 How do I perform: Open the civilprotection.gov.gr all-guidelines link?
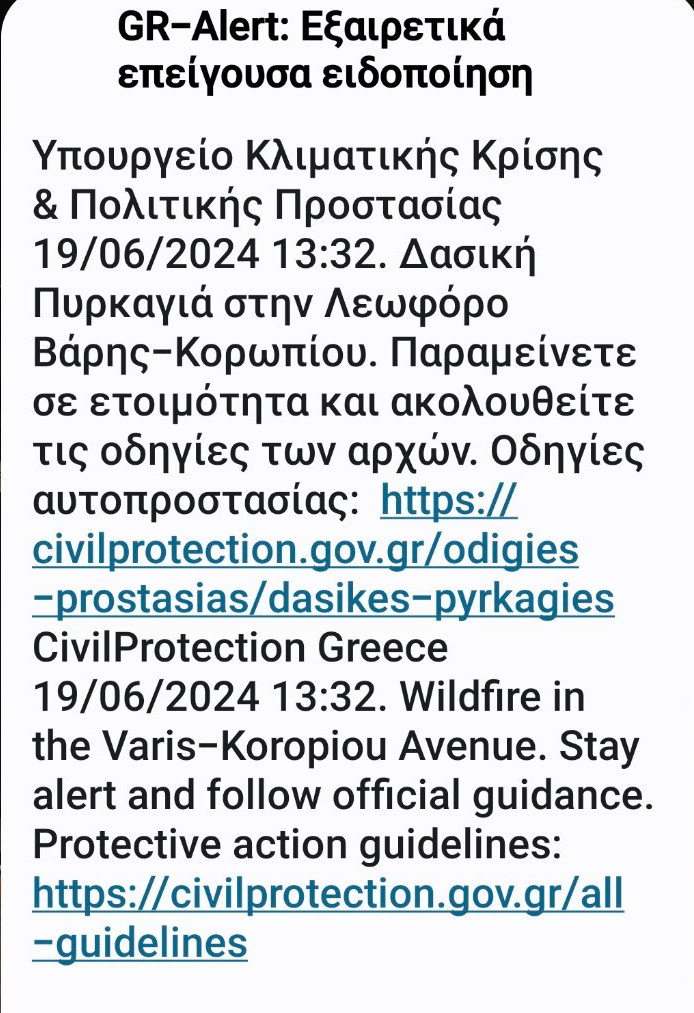328,895
